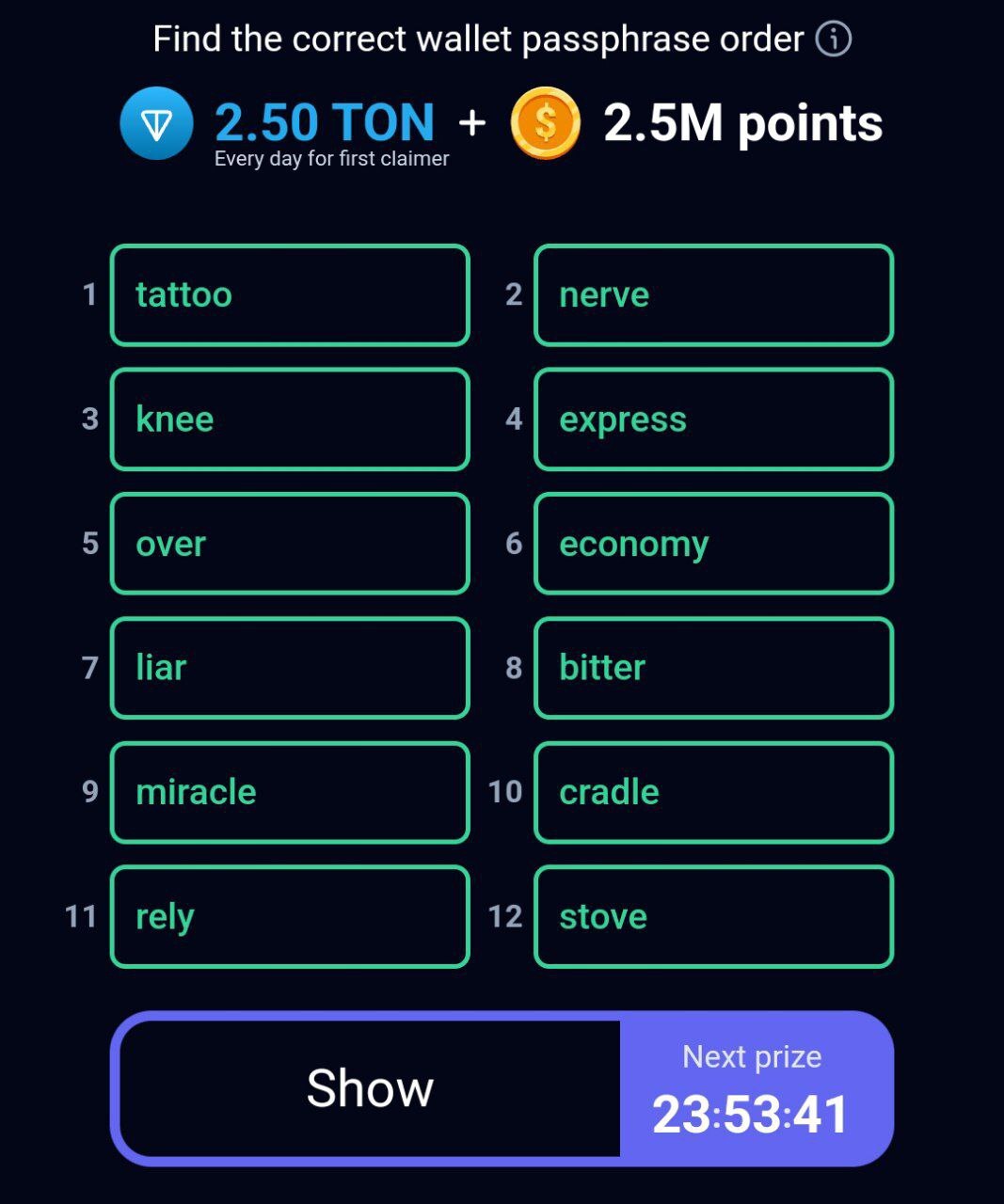Tap the nerve word box
Screen dimensions: 1004x1204
click(x=713, y=295)
